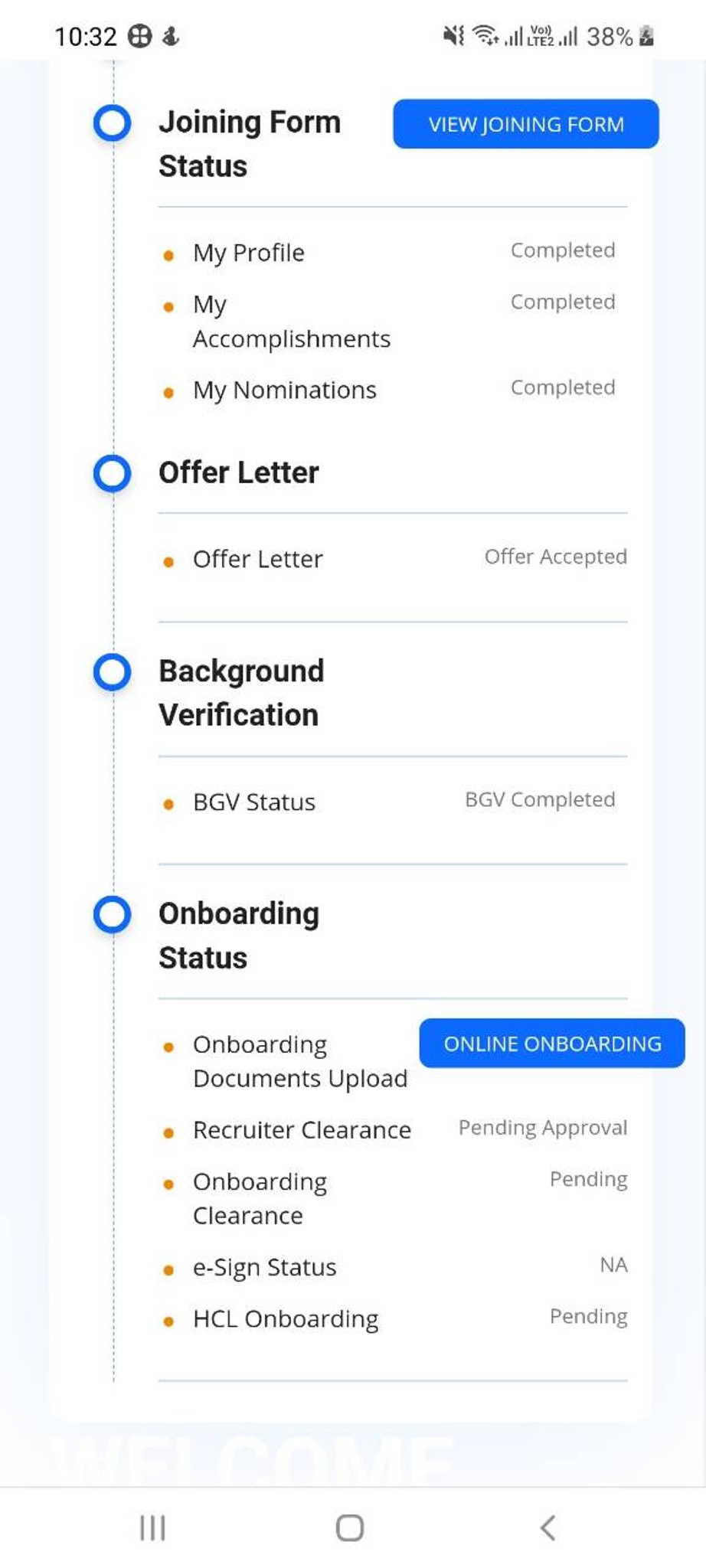Go to the home screen
This screenshot has height=1568, width=706.
click(x=350, y=1527)
